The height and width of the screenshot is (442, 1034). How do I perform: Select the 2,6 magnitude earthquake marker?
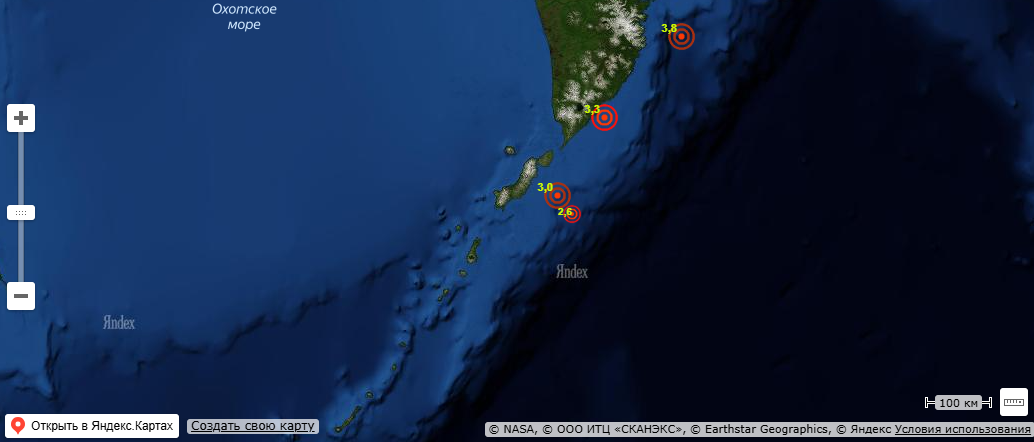point(571,214)
